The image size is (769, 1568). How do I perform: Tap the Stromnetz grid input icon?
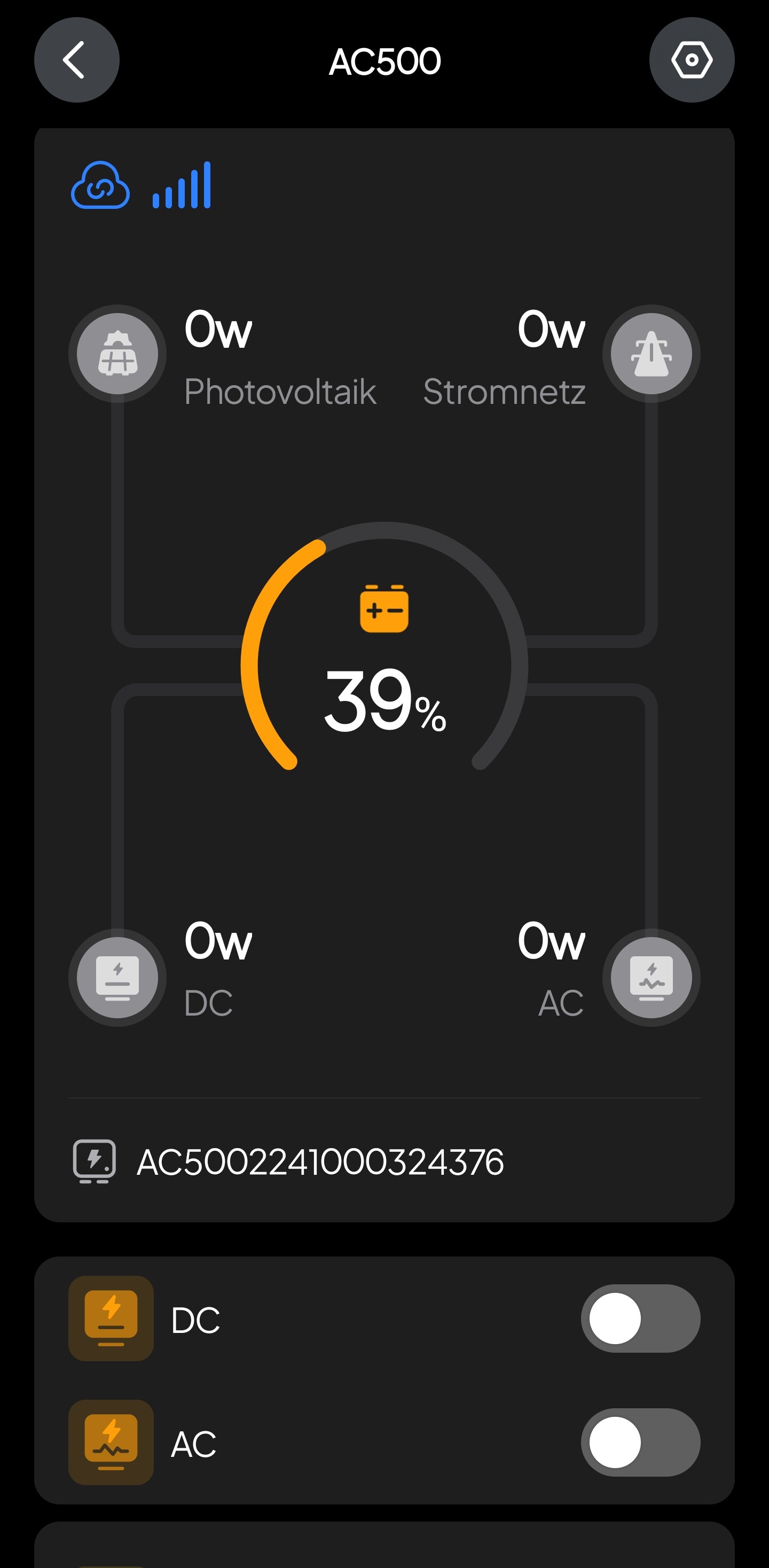(651, 354)
